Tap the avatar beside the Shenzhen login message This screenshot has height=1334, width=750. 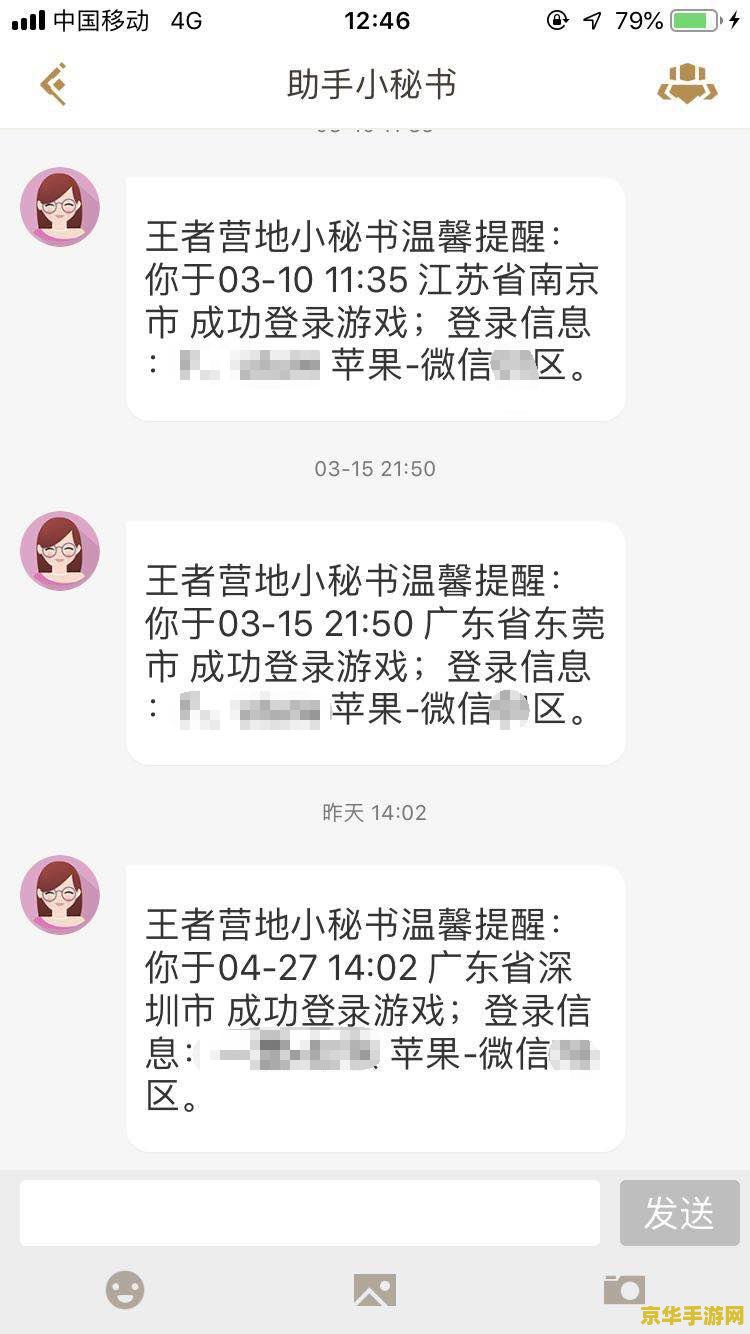pos(60,895)
